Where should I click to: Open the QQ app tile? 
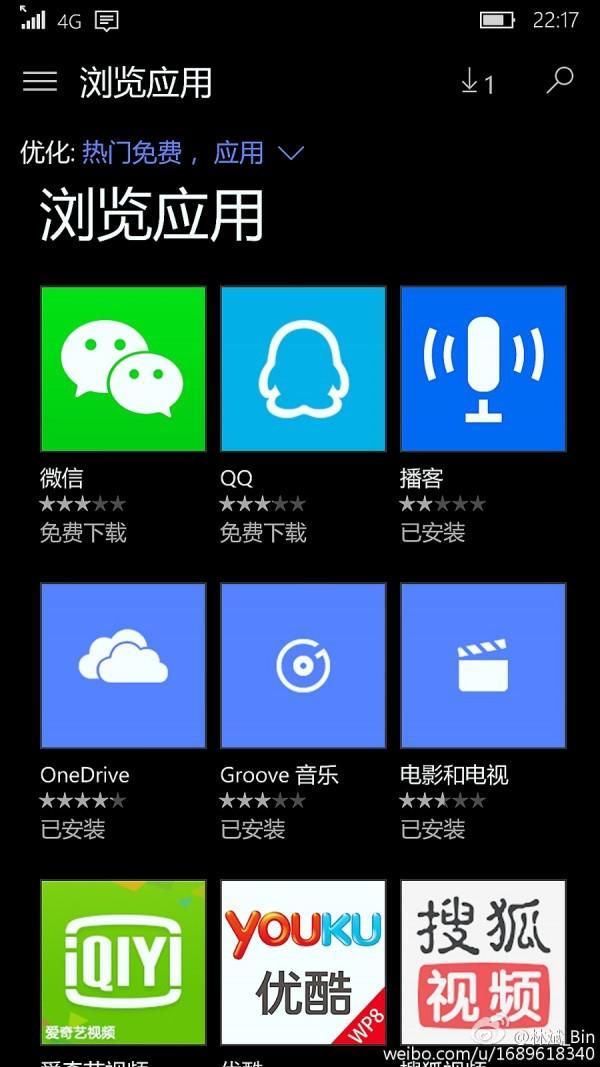point(303,369)
